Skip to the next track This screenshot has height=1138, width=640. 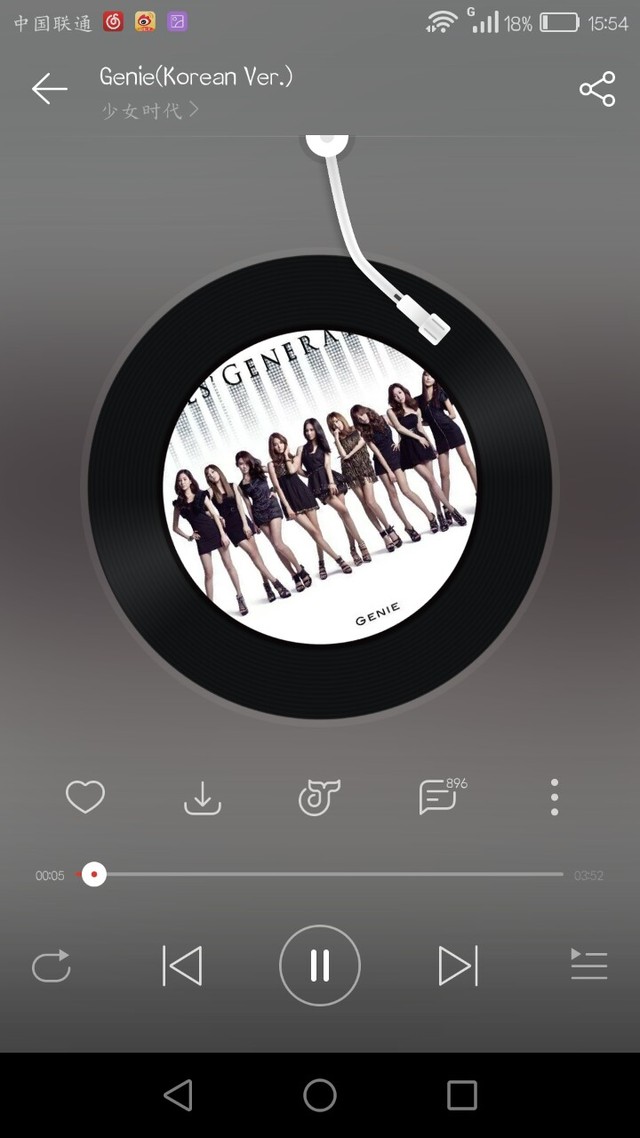pos(458,966)
